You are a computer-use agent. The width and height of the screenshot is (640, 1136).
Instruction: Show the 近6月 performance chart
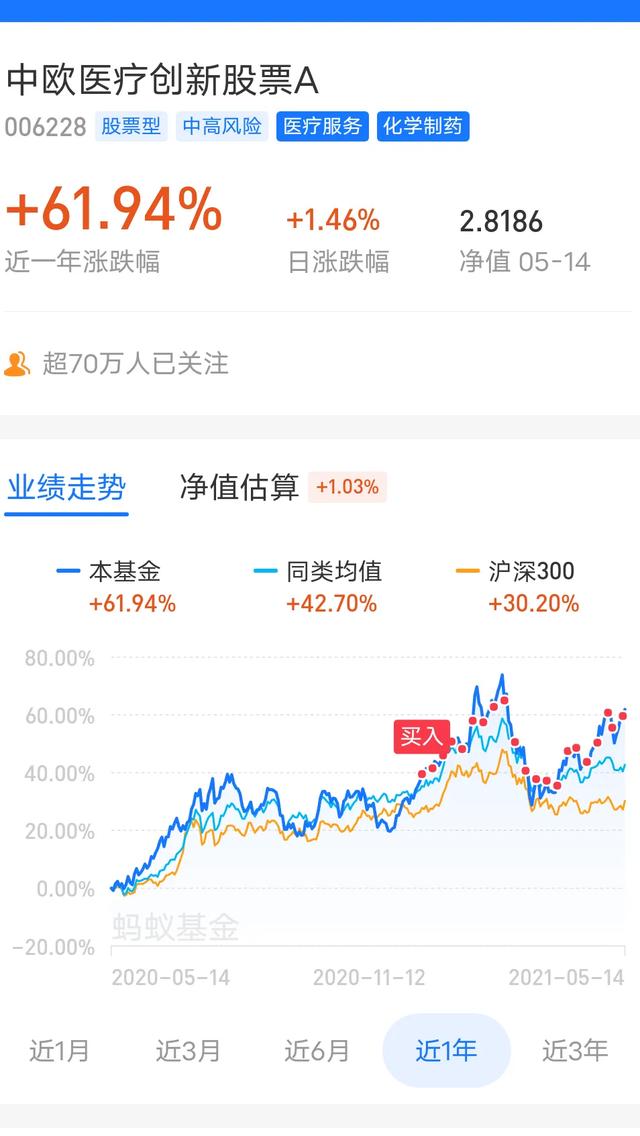[317, 1051]
